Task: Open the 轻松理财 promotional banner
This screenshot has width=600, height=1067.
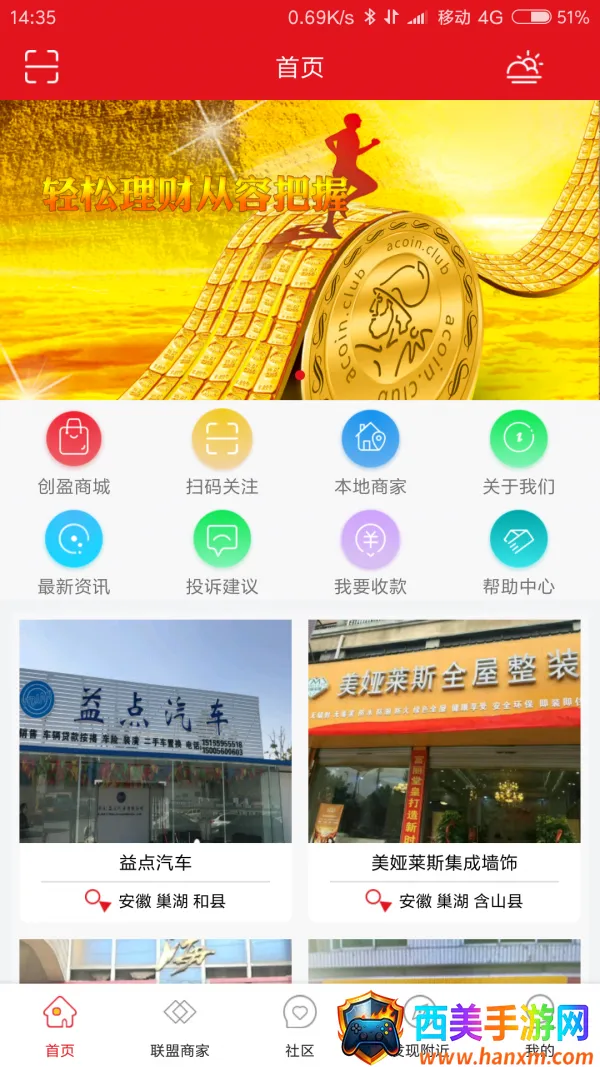Action: pyautogui.click(x=300, y=250)
